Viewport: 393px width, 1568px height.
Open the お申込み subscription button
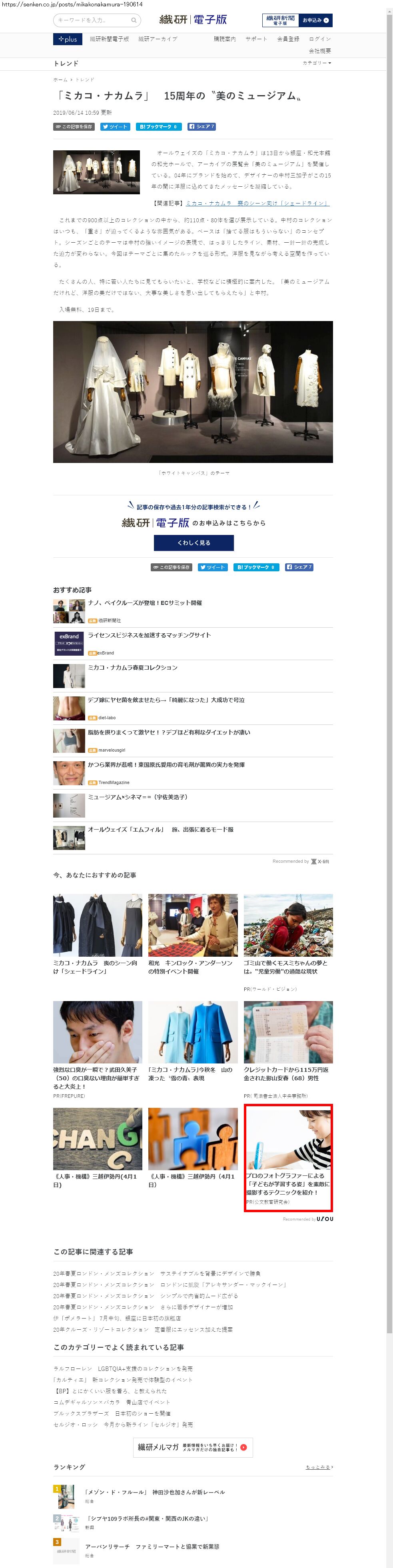coord(316,20)
